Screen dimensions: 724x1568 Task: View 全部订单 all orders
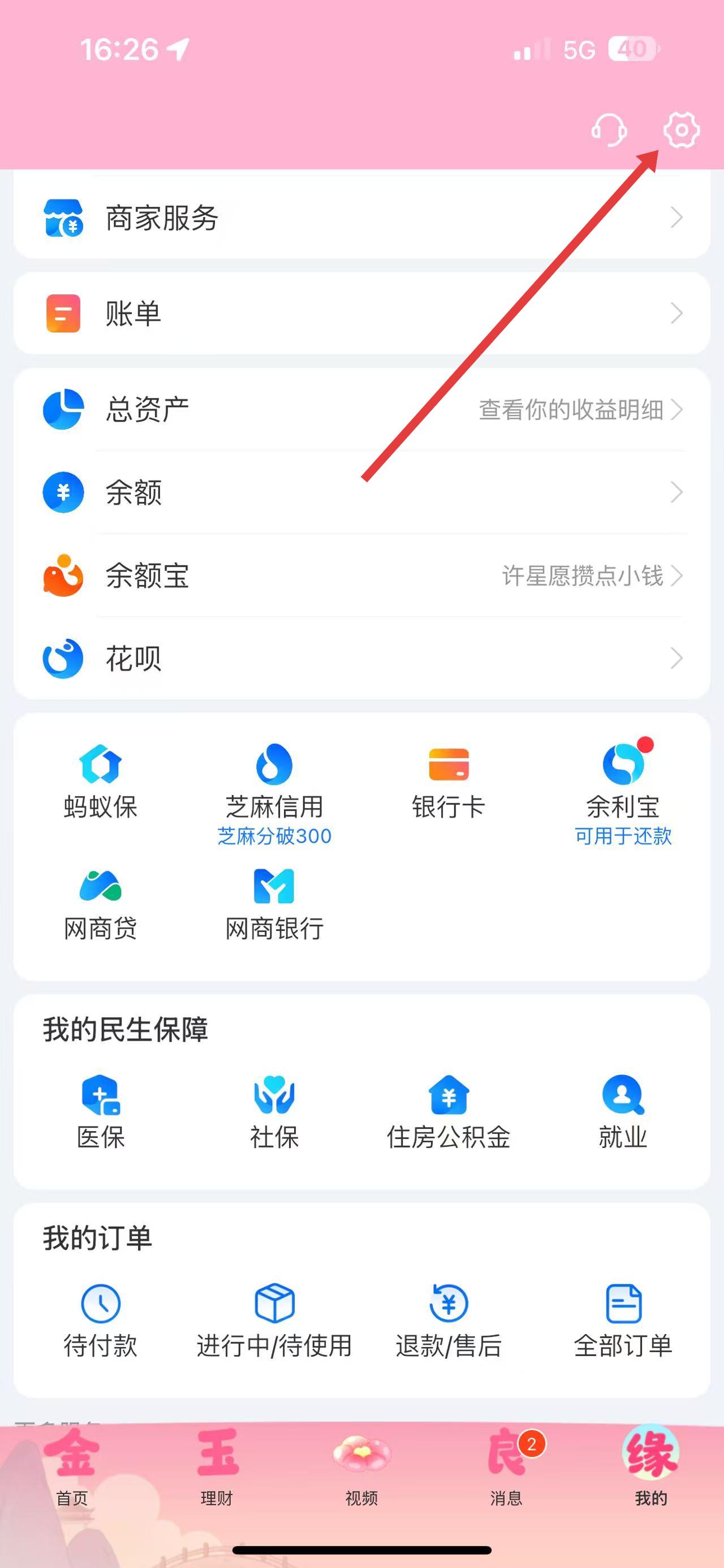(623, 1320)
